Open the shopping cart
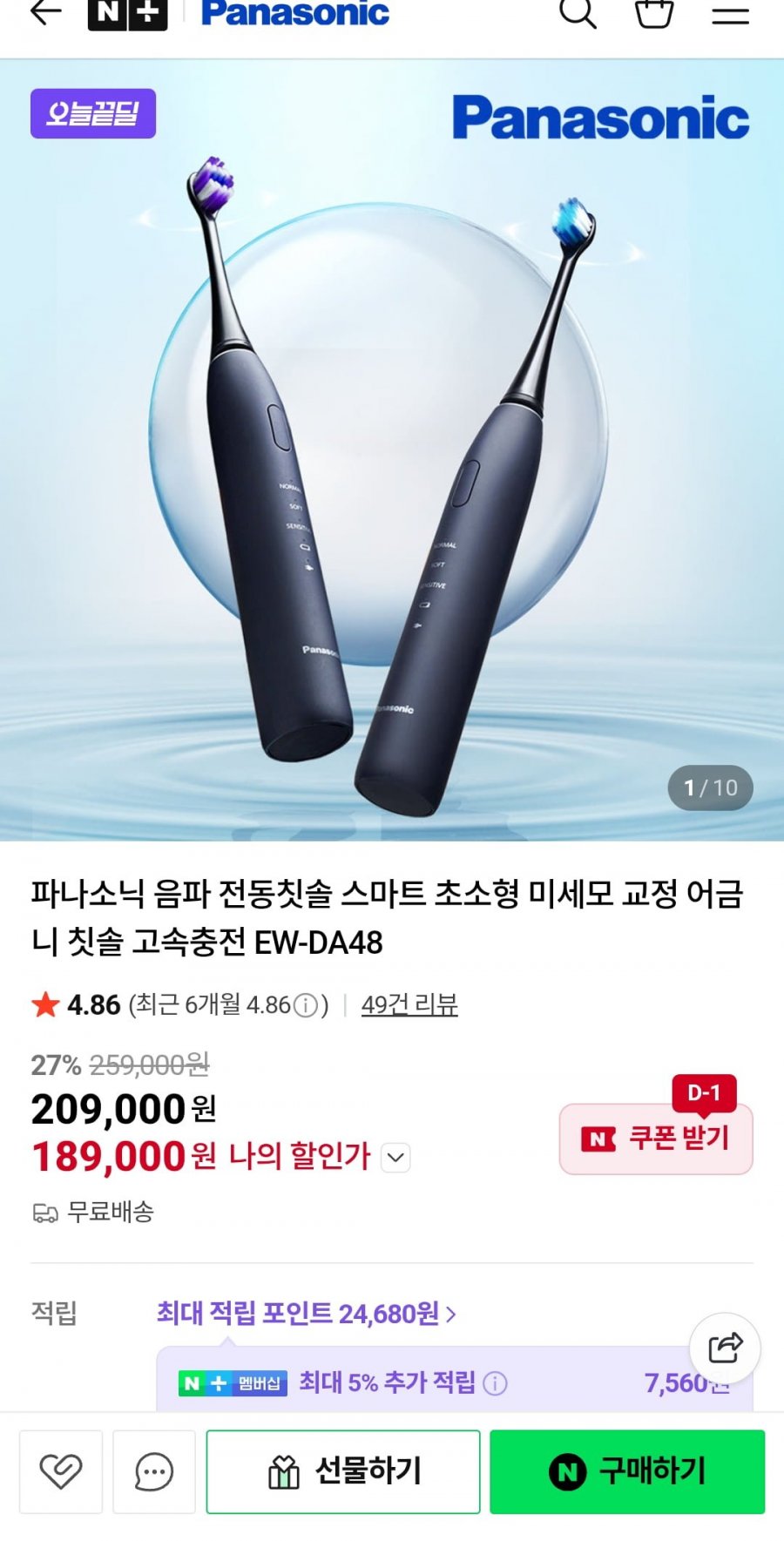784x1541 pixels. pos(654,14)
